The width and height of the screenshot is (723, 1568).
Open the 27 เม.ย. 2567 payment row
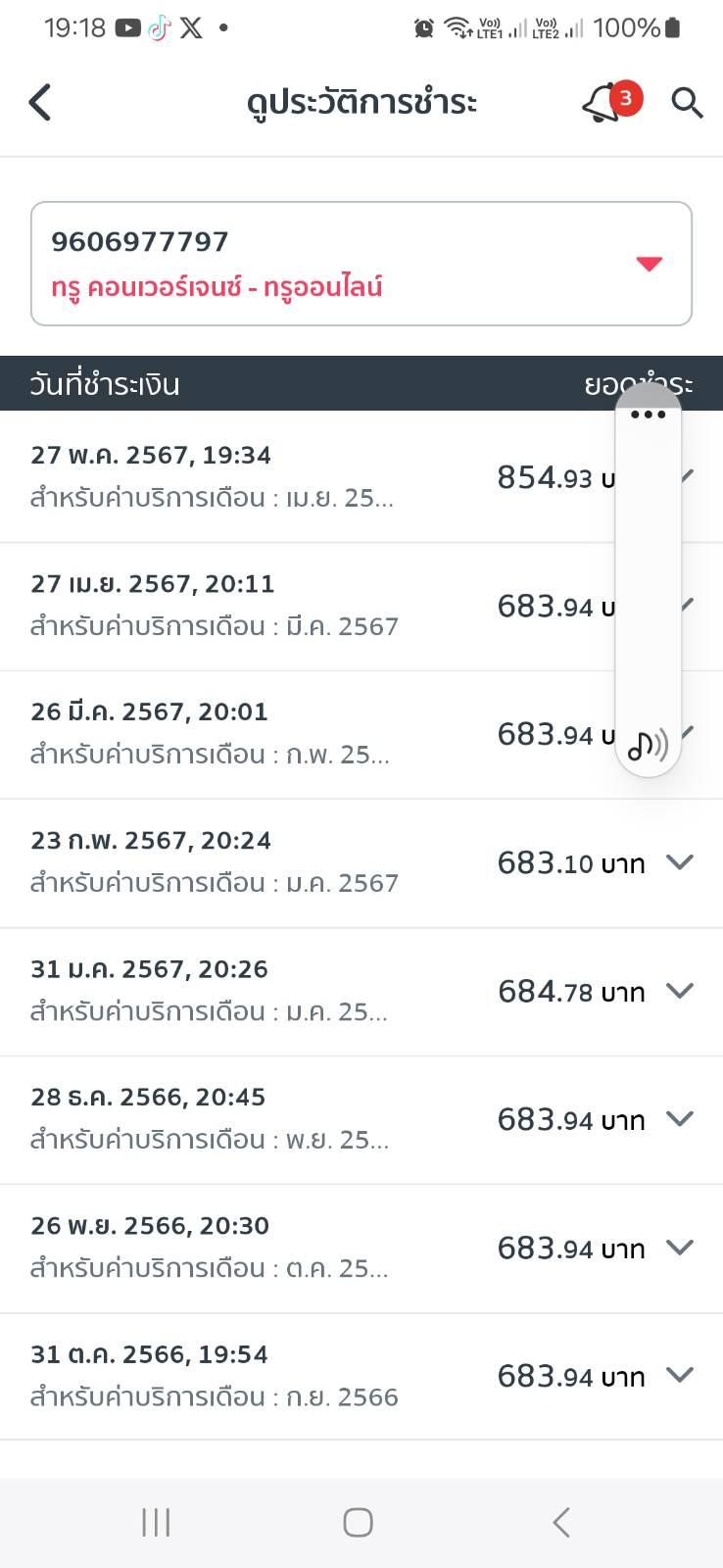click(294, 606)
